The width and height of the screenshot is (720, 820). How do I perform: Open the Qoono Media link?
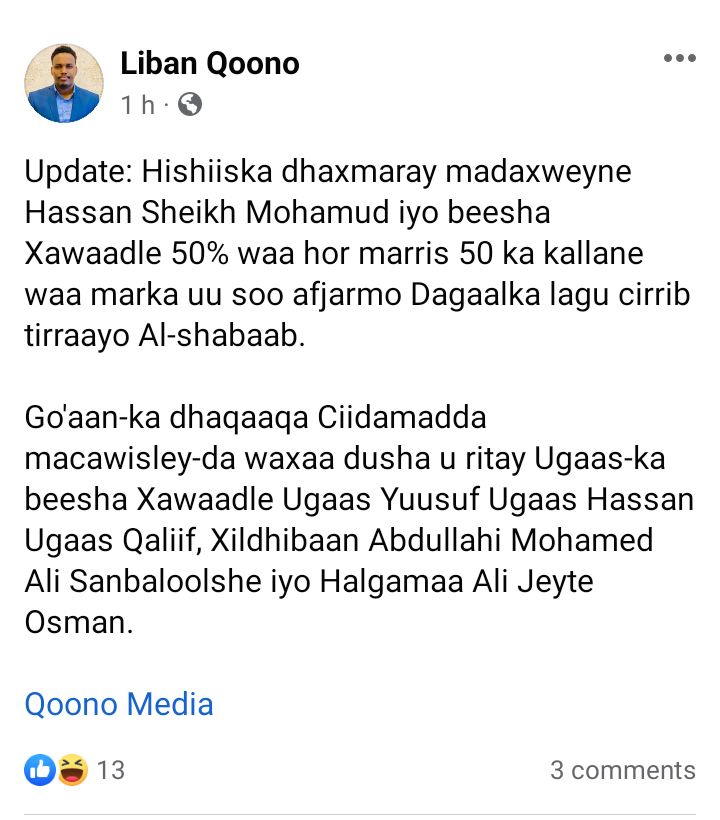coord(119,704)
